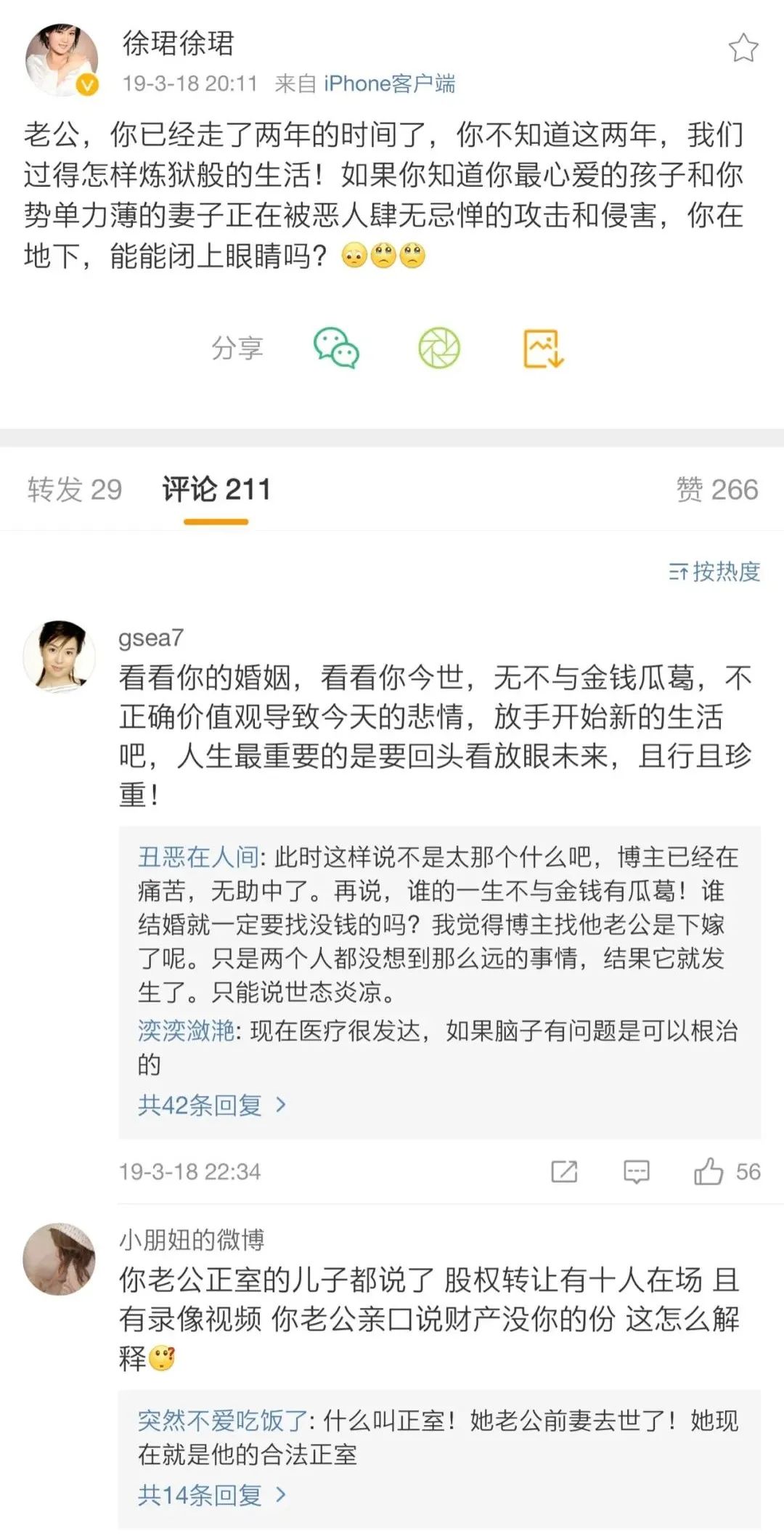This screenshot has width=784, height=1539.
Task: Share post to WeChat Moments
Action: tap(439, 348)
